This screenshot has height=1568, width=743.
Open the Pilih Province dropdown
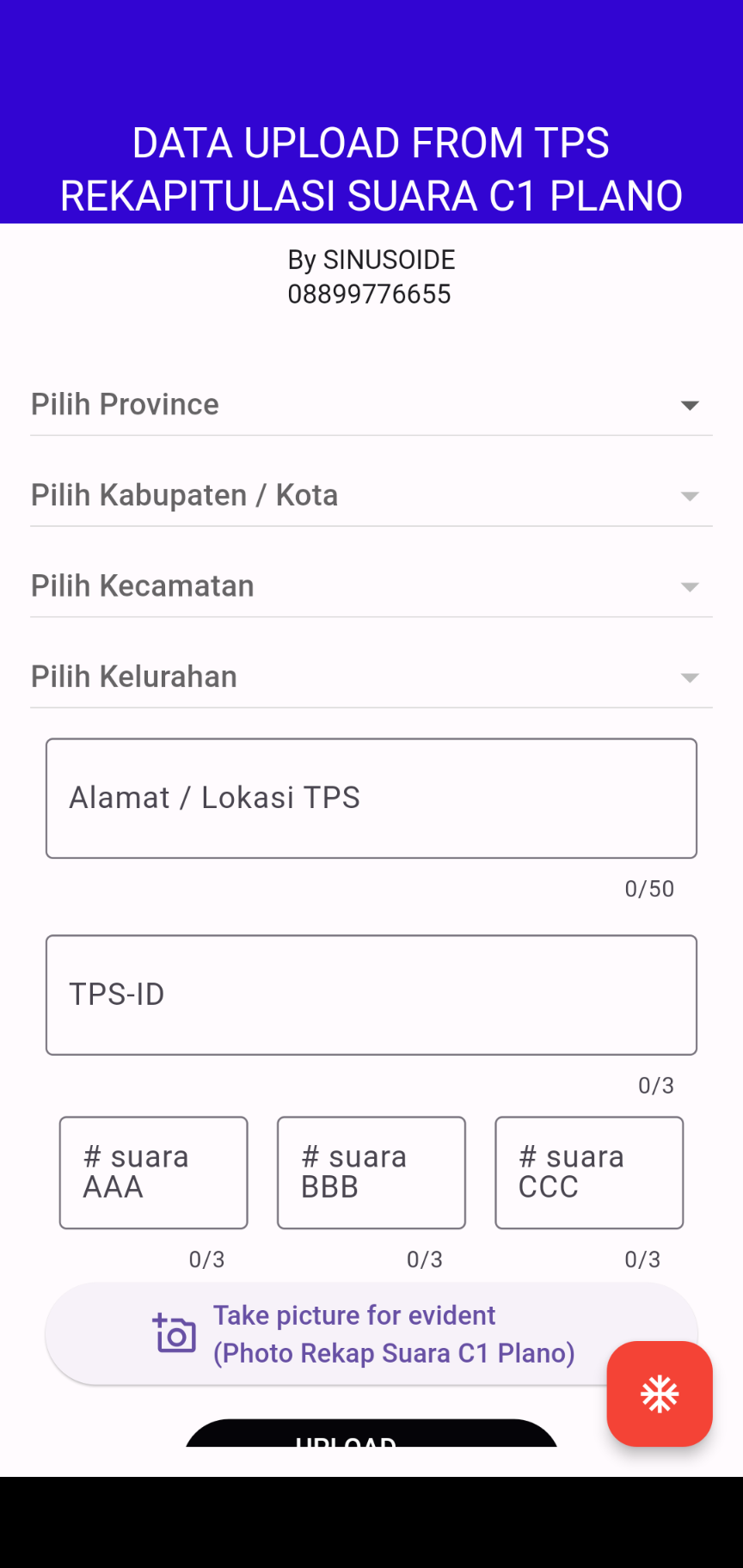tap(371, 405)
